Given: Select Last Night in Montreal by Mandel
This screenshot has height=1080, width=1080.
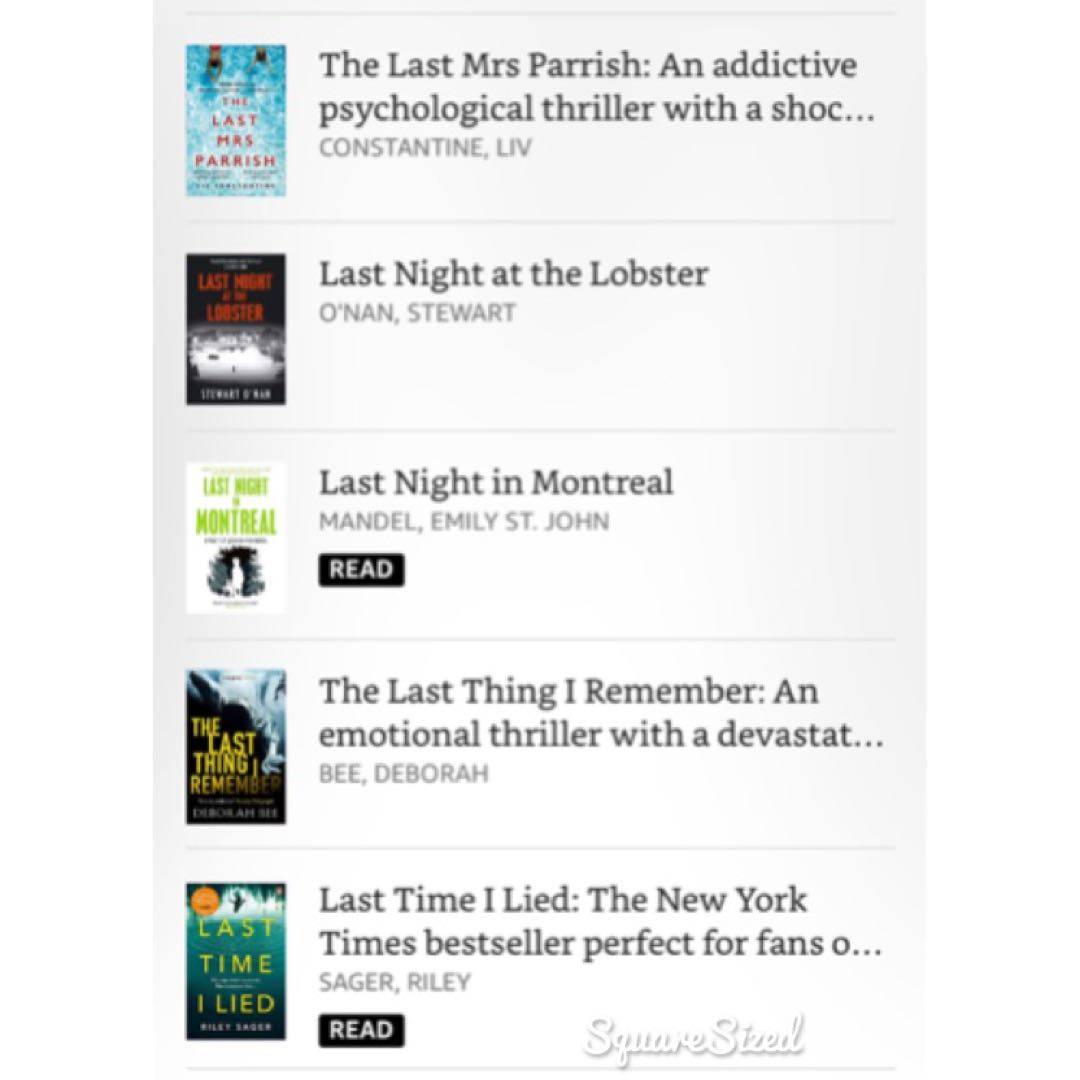Looking at the screenshot, I should 496,483.
